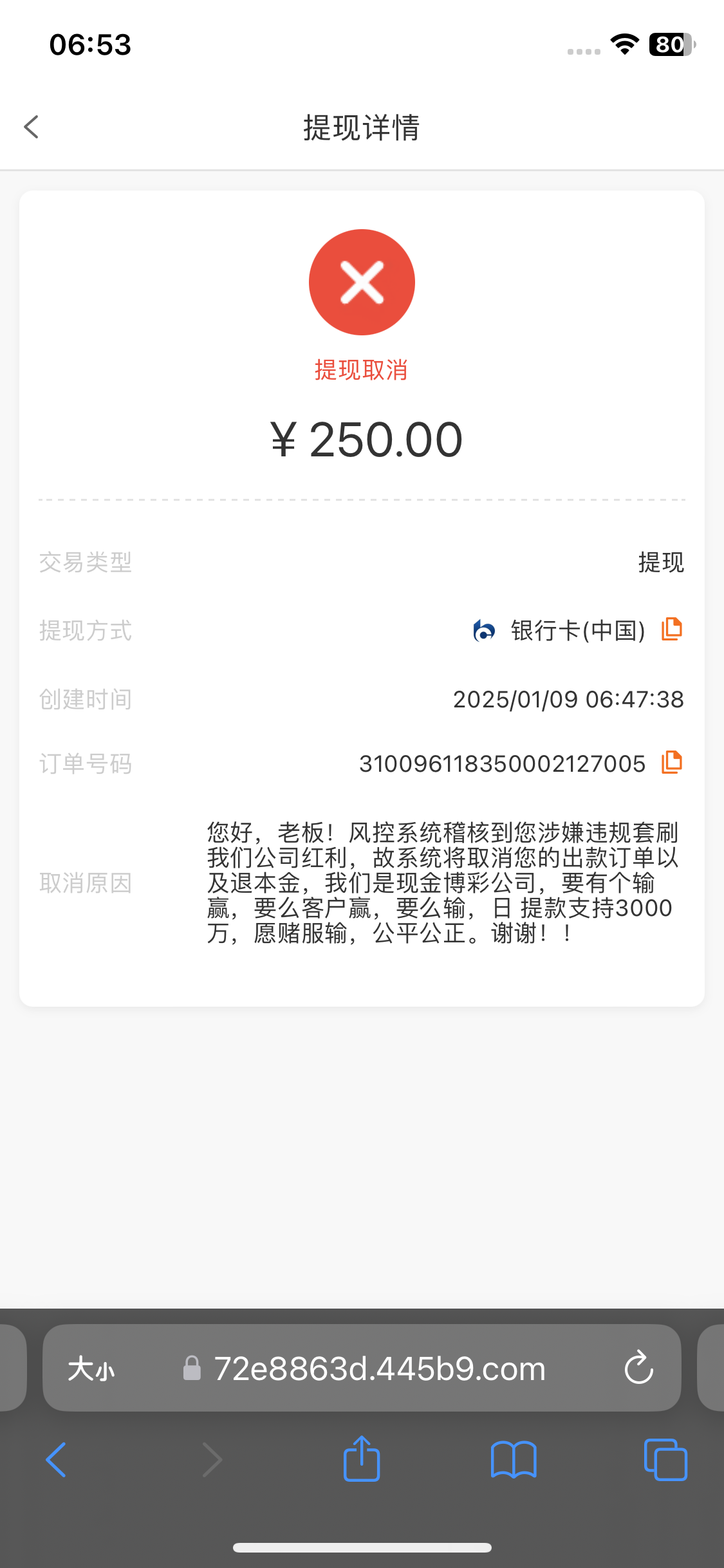Navigate back using the top-left chevron
724x1568 pixels.
coord(30,126)
